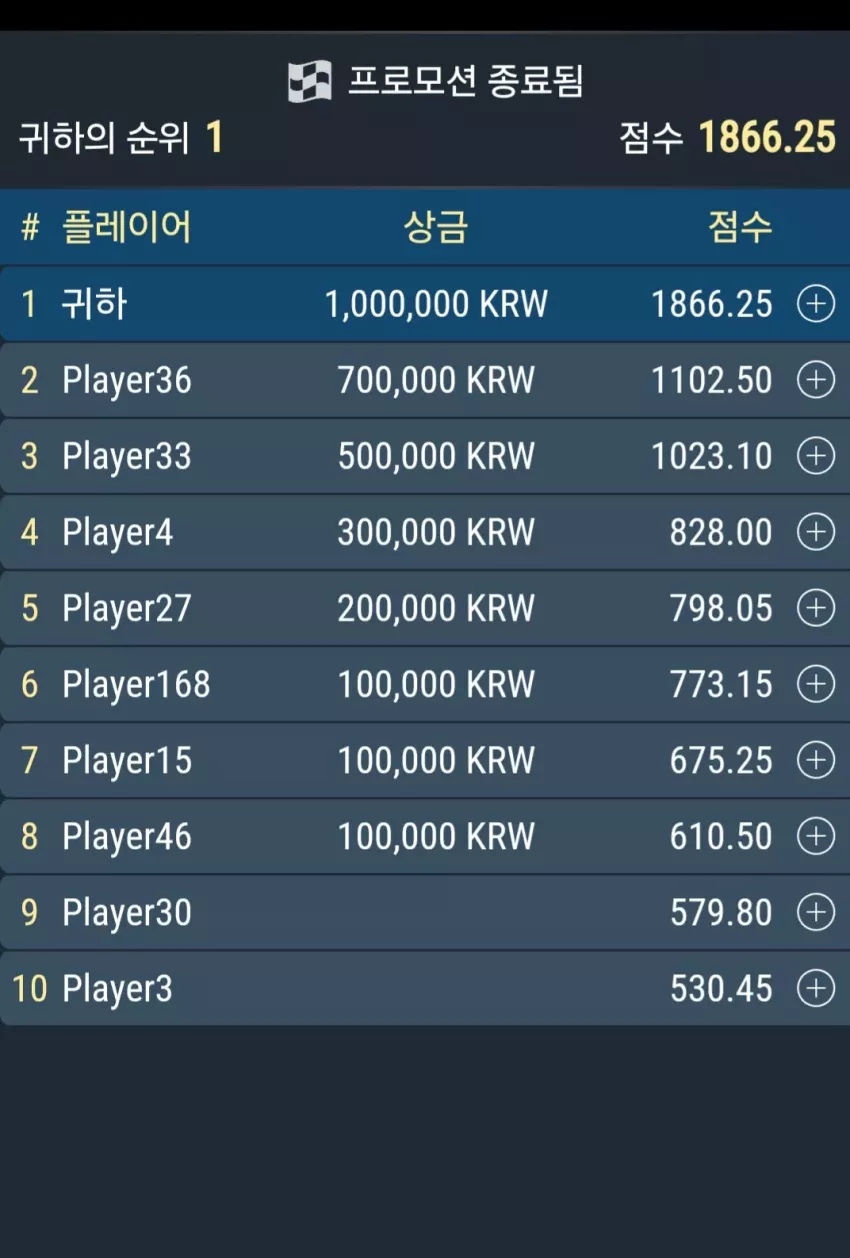Expand Player168's score details
This screenshot has width=850, height=1258.
pos(816,684)
